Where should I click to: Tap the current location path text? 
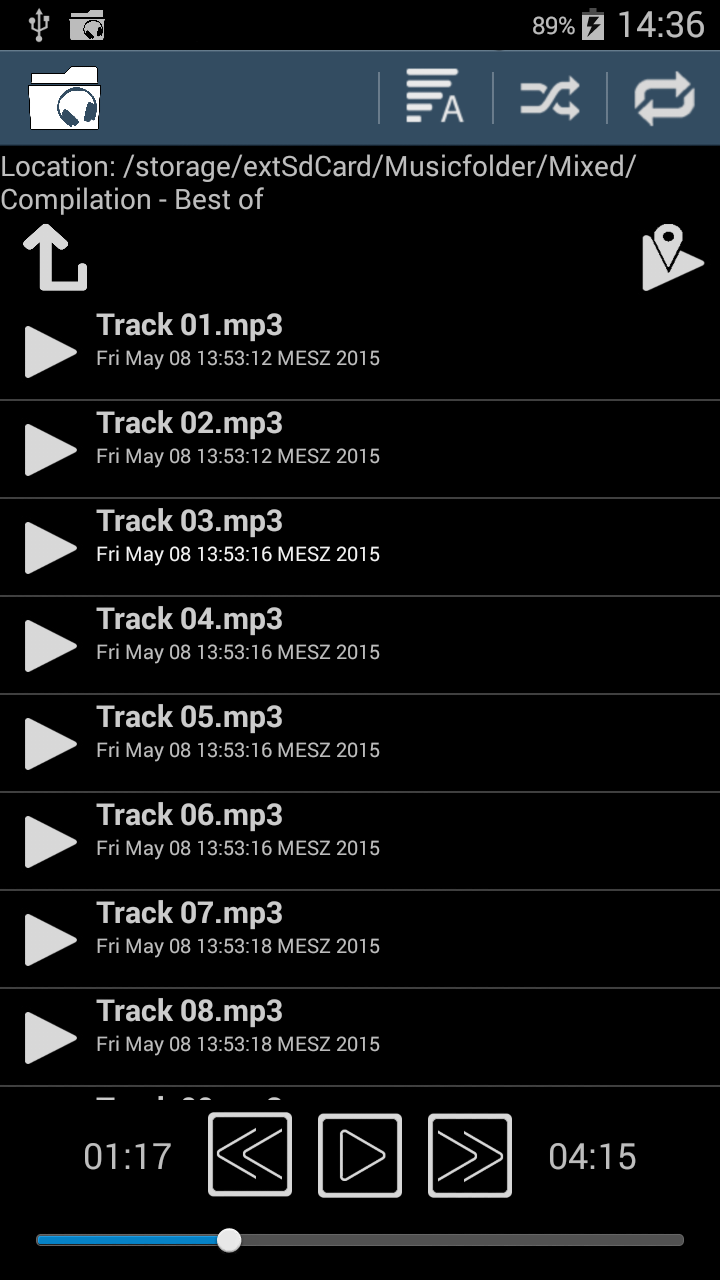coord(318,183)
